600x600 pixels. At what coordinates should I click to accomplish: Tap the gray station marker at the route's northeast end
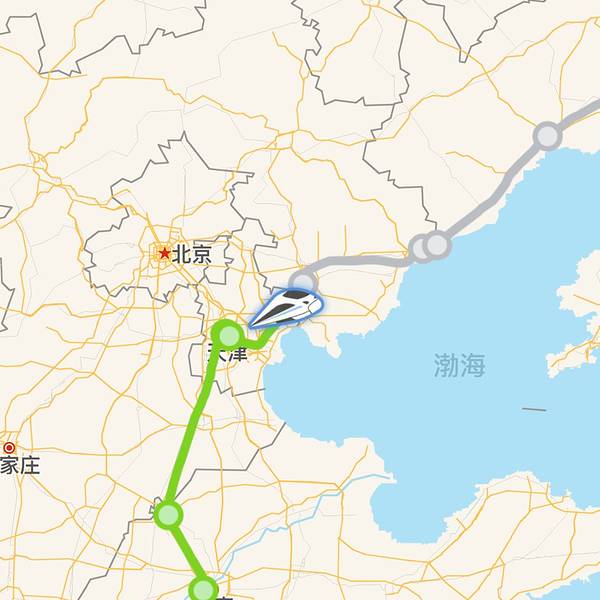tap(547, 135)
